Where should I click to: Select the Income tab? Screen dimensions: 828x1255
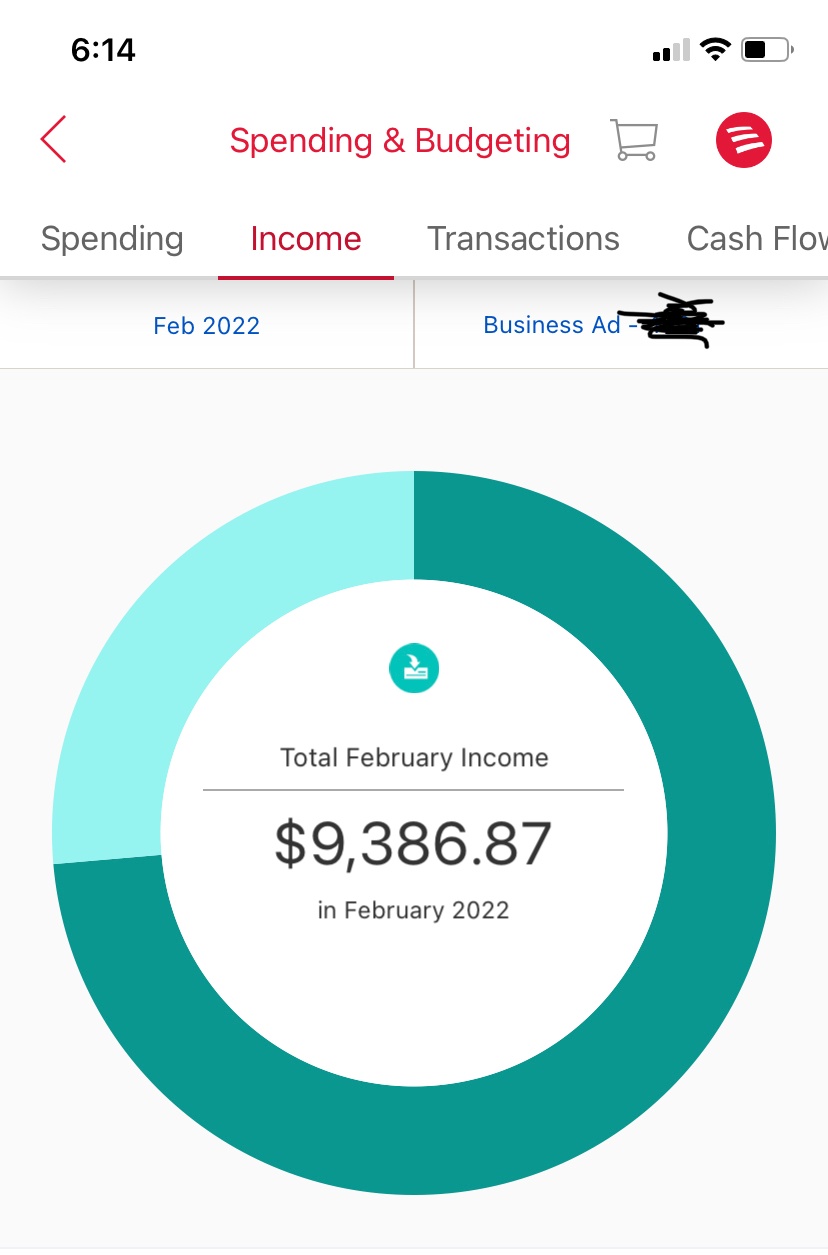point(306,239)
